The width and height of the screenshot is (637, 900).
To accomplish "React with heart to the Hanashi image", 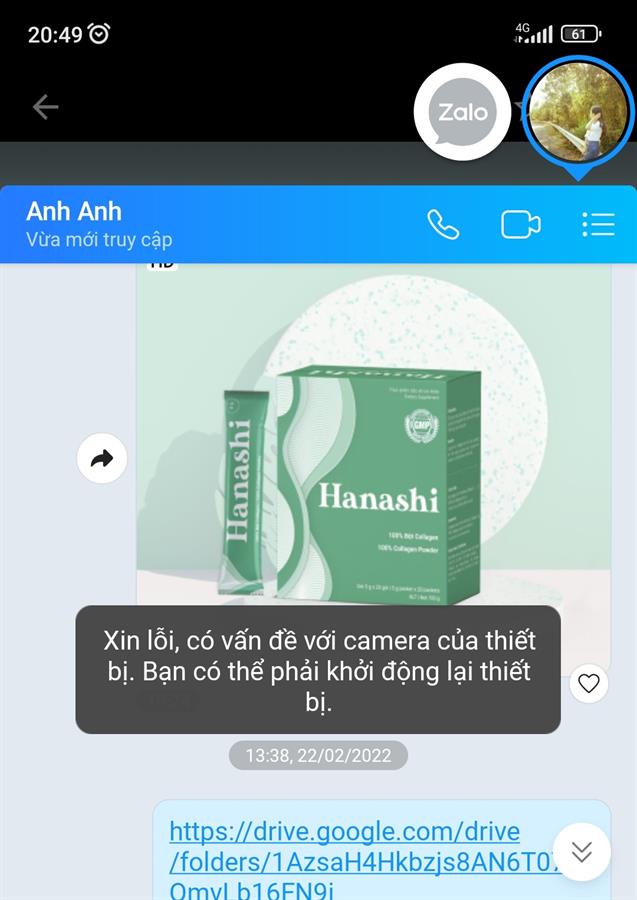I will pos(589,684).
